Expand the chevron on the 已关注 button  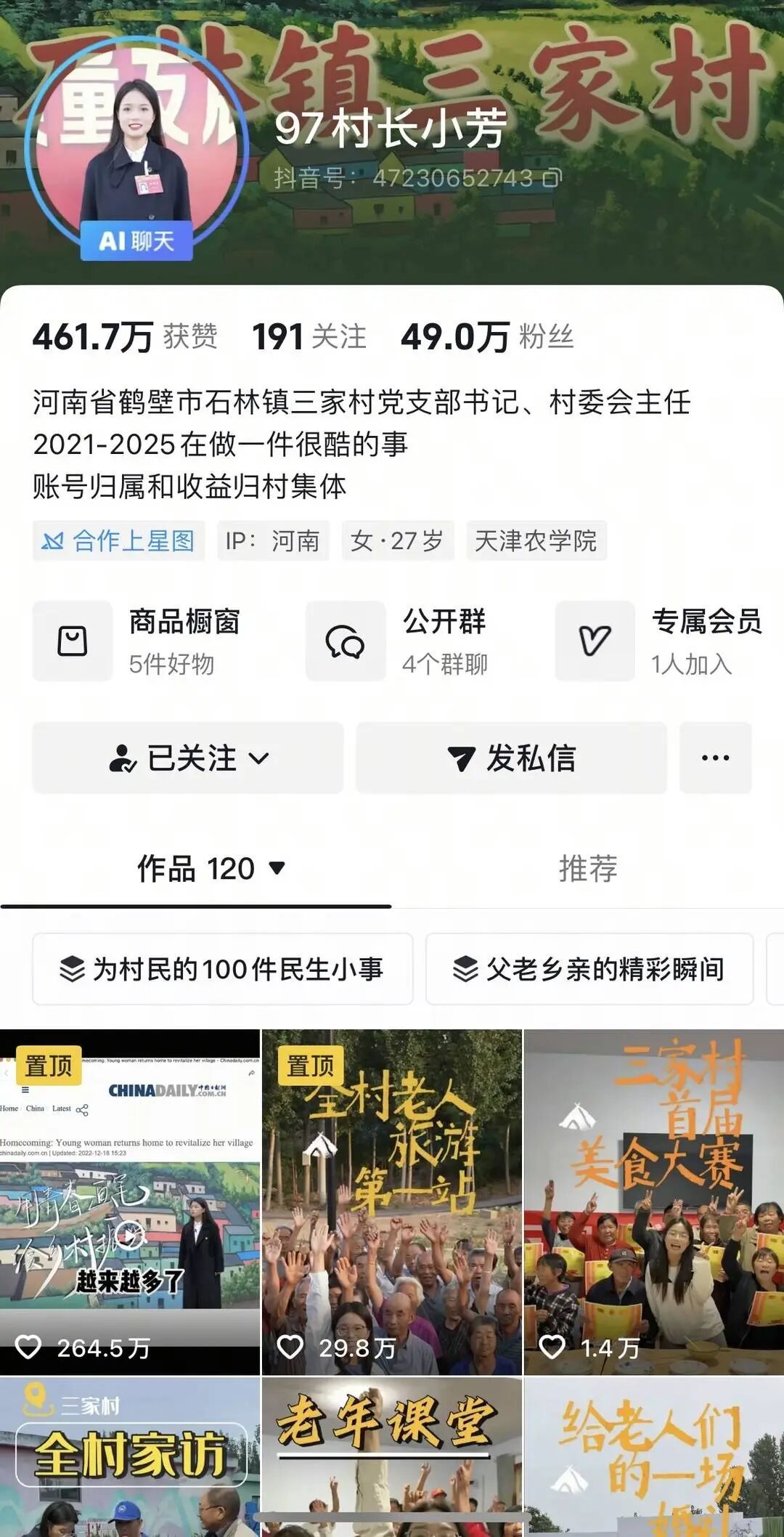point(258,758)
